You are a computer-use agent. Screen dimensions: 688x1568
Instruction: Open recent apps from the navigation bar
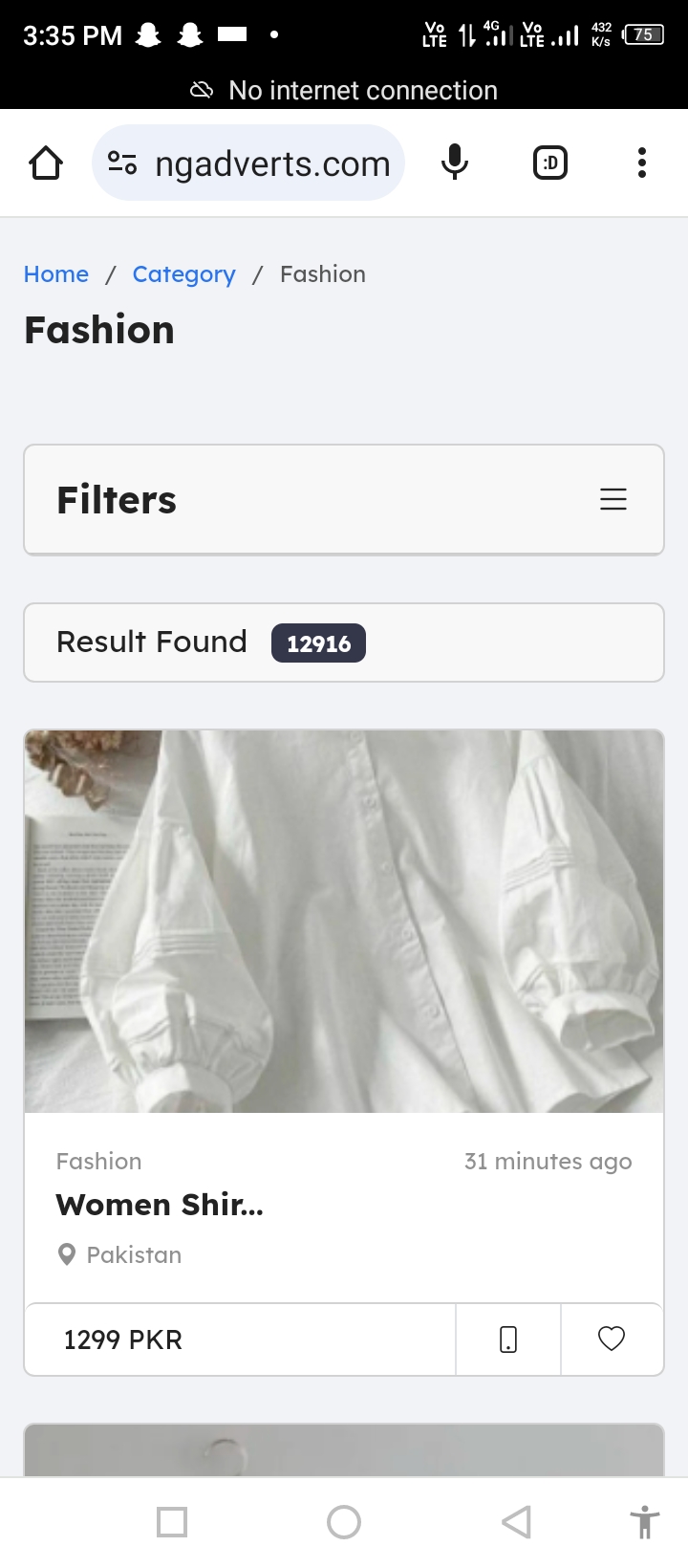click(x=172, y=1521)
